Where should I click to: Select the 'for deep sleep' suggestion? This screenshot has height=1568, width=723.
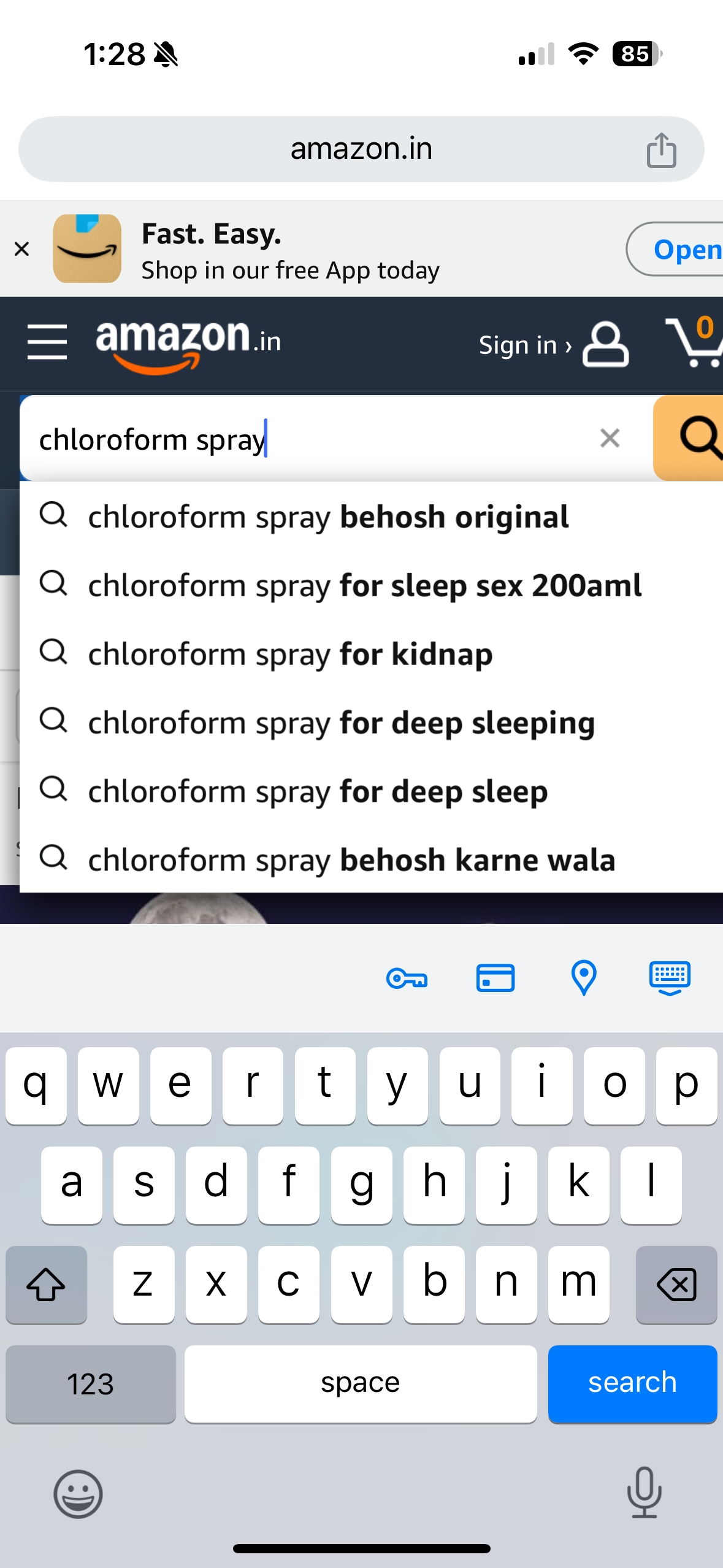point(318,791)
